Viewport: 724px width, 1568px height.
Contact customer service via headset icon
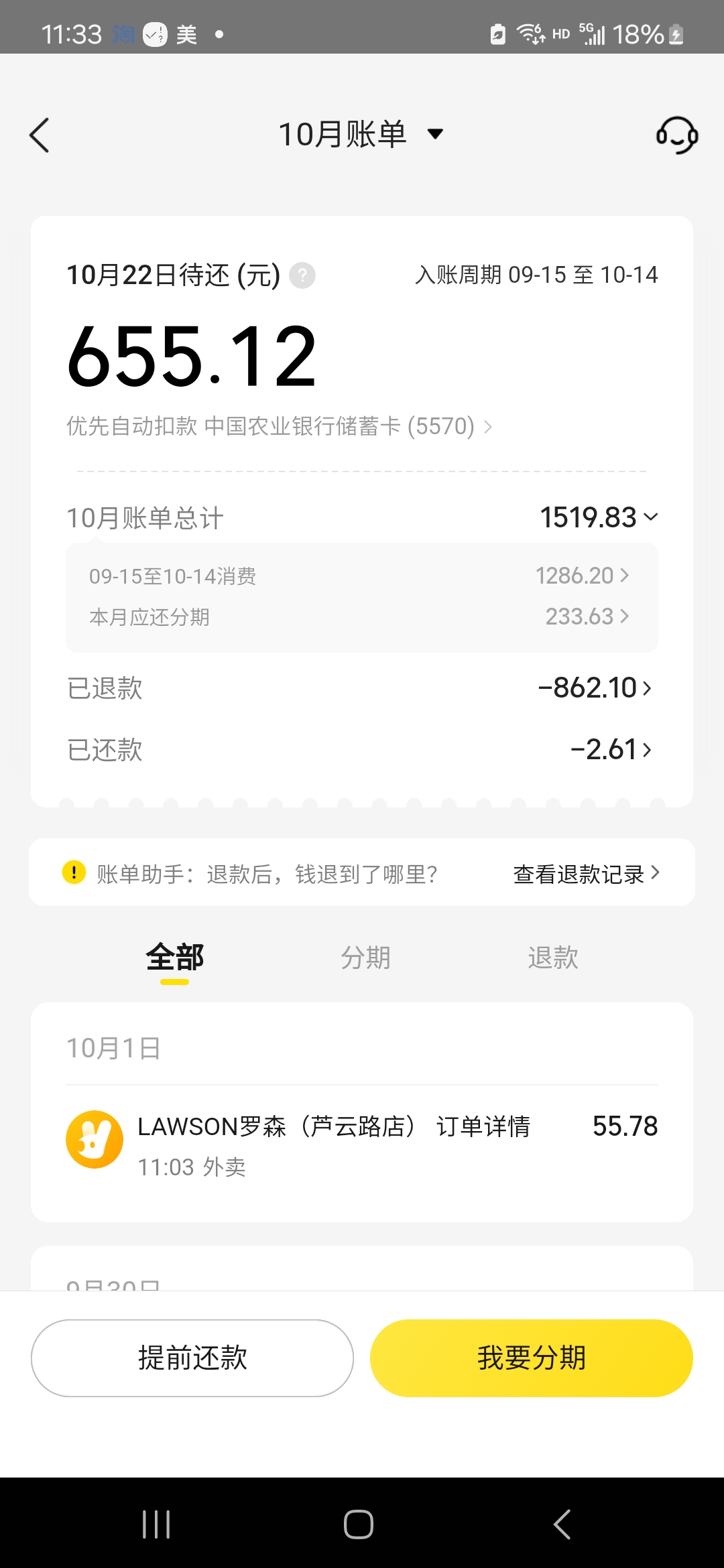[x=677, y=135]
